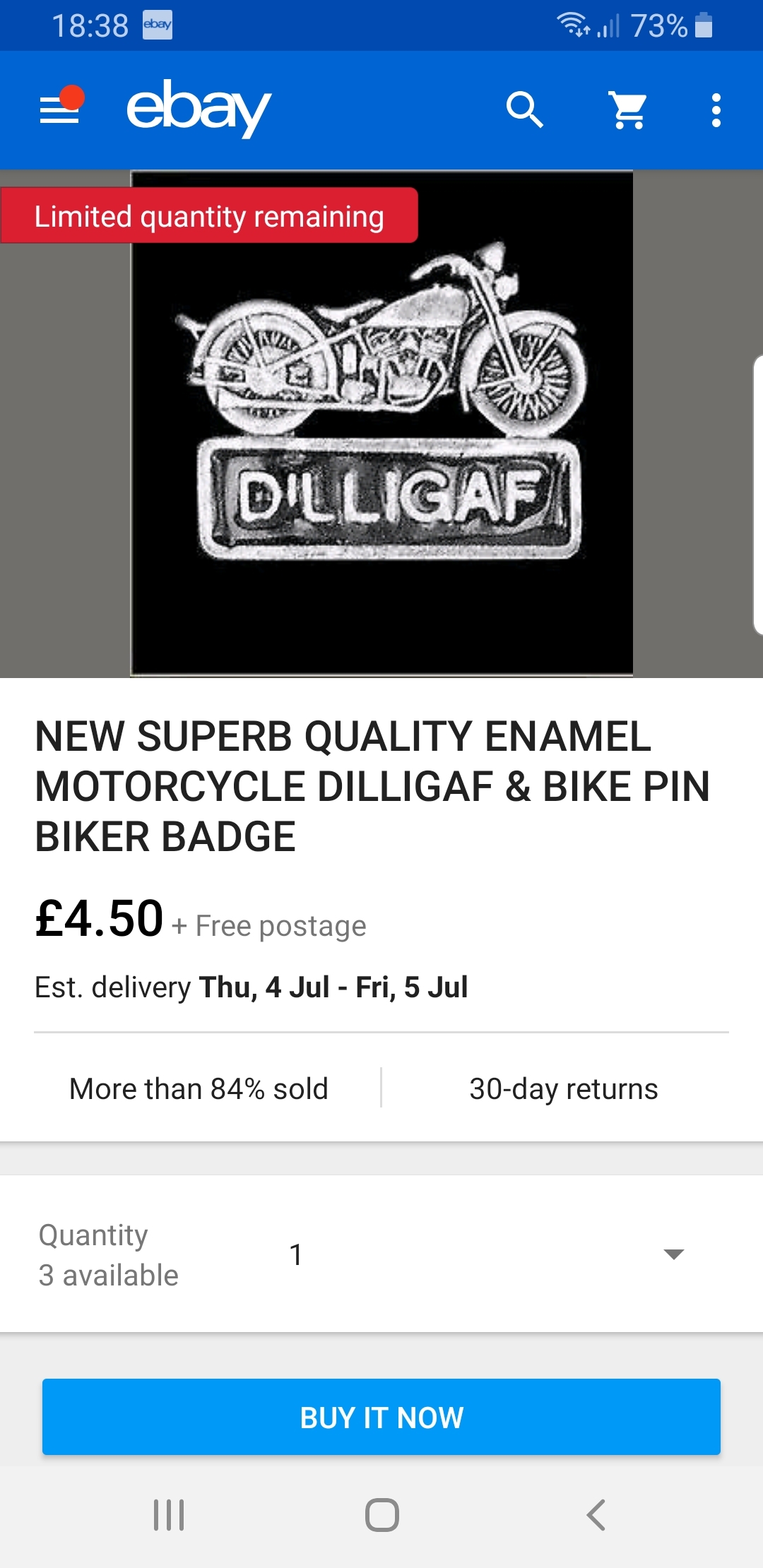763x1568 pixels.
Task: Open the search magnifier
Action: click(x=524, y=110)
